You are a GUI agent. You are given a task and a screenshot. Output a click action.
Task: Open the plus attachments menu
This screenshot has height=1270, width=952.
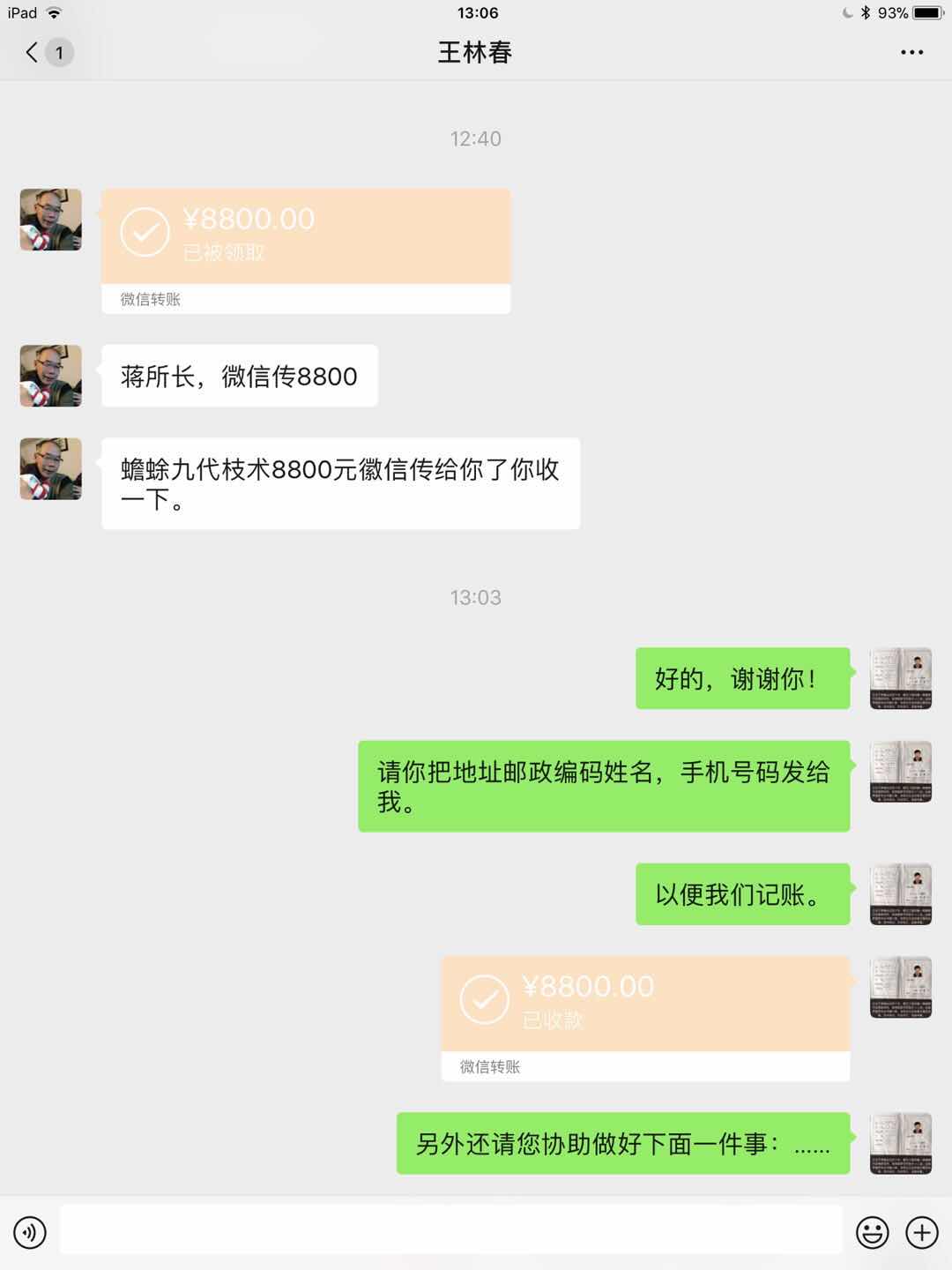(921, 1232)
